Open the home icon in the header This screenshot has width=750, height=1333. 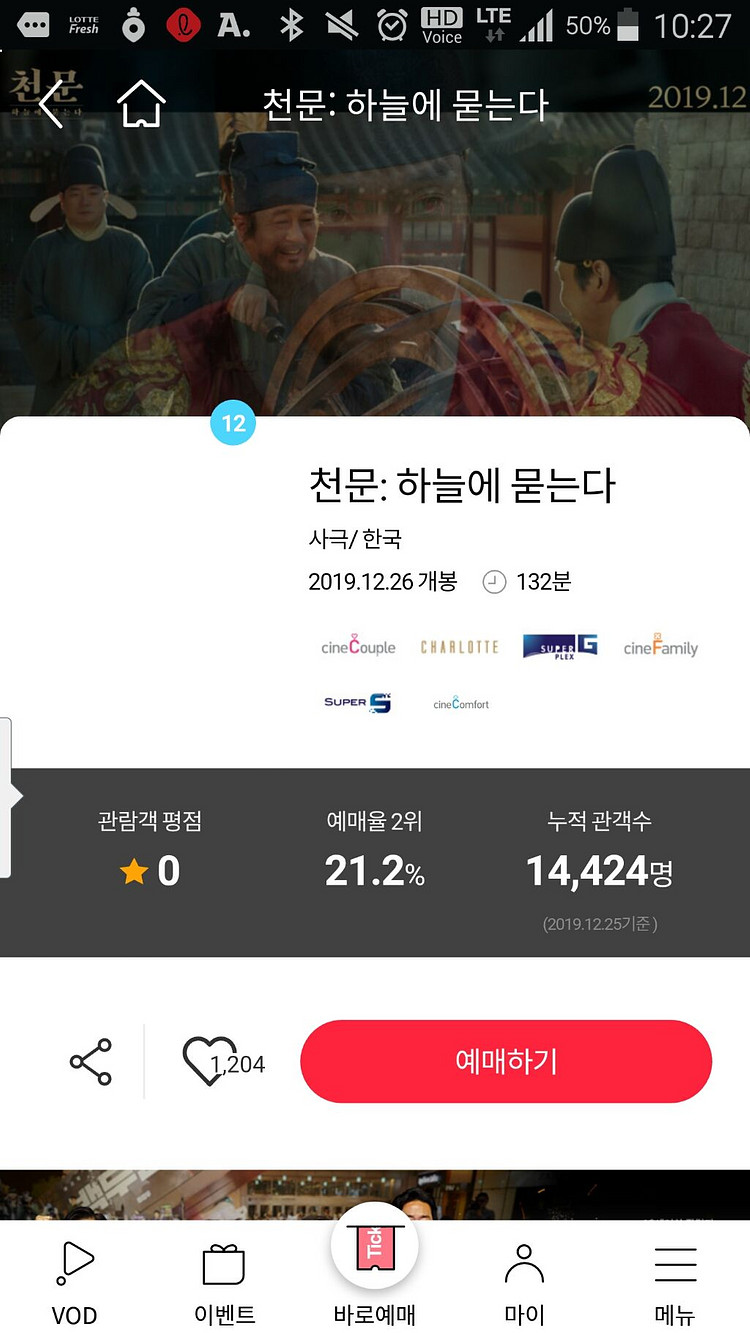tap(141, 104)
